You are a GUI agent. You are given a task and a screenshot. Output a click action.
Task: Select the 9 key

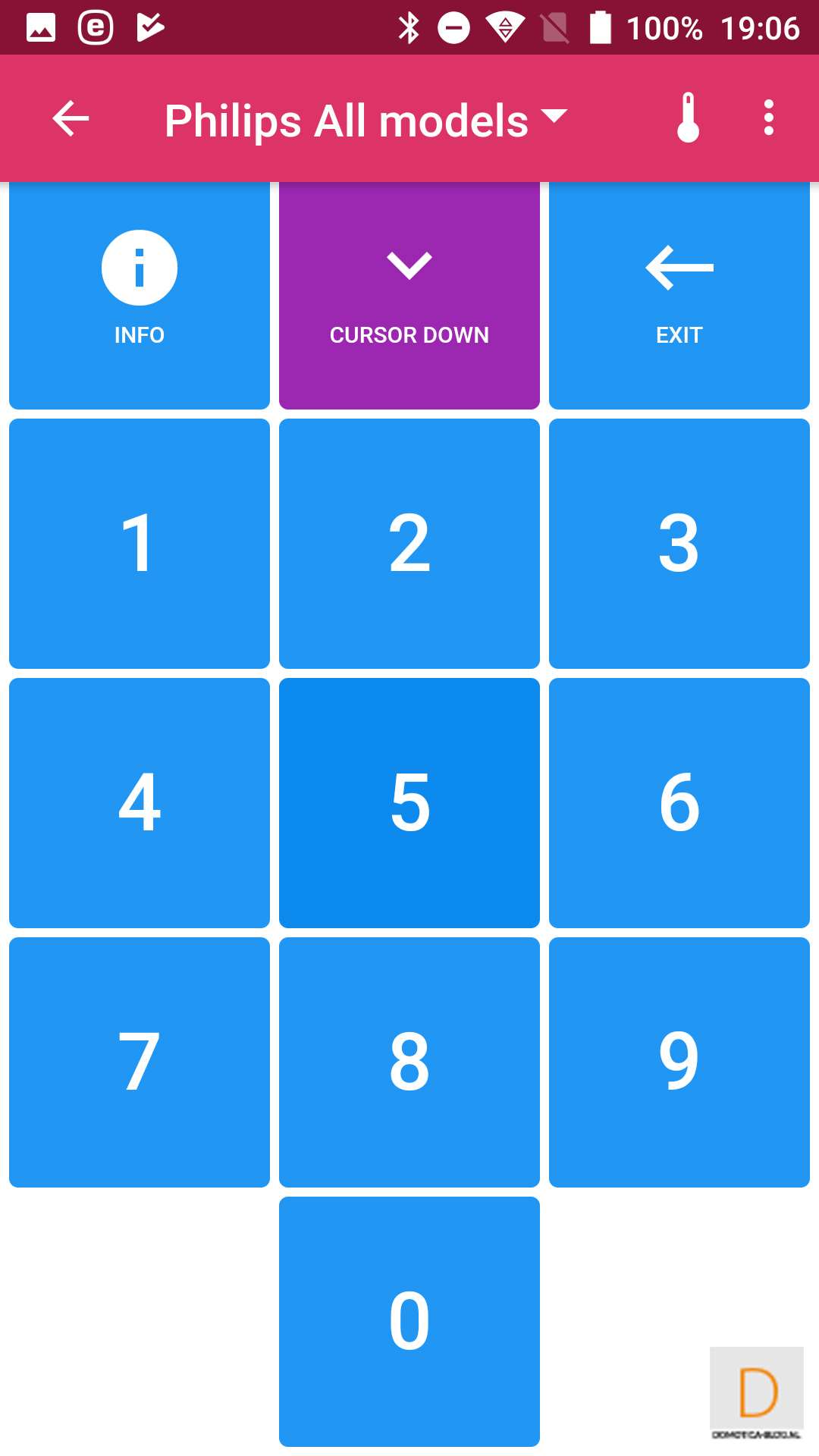[x=679, y=1062]
